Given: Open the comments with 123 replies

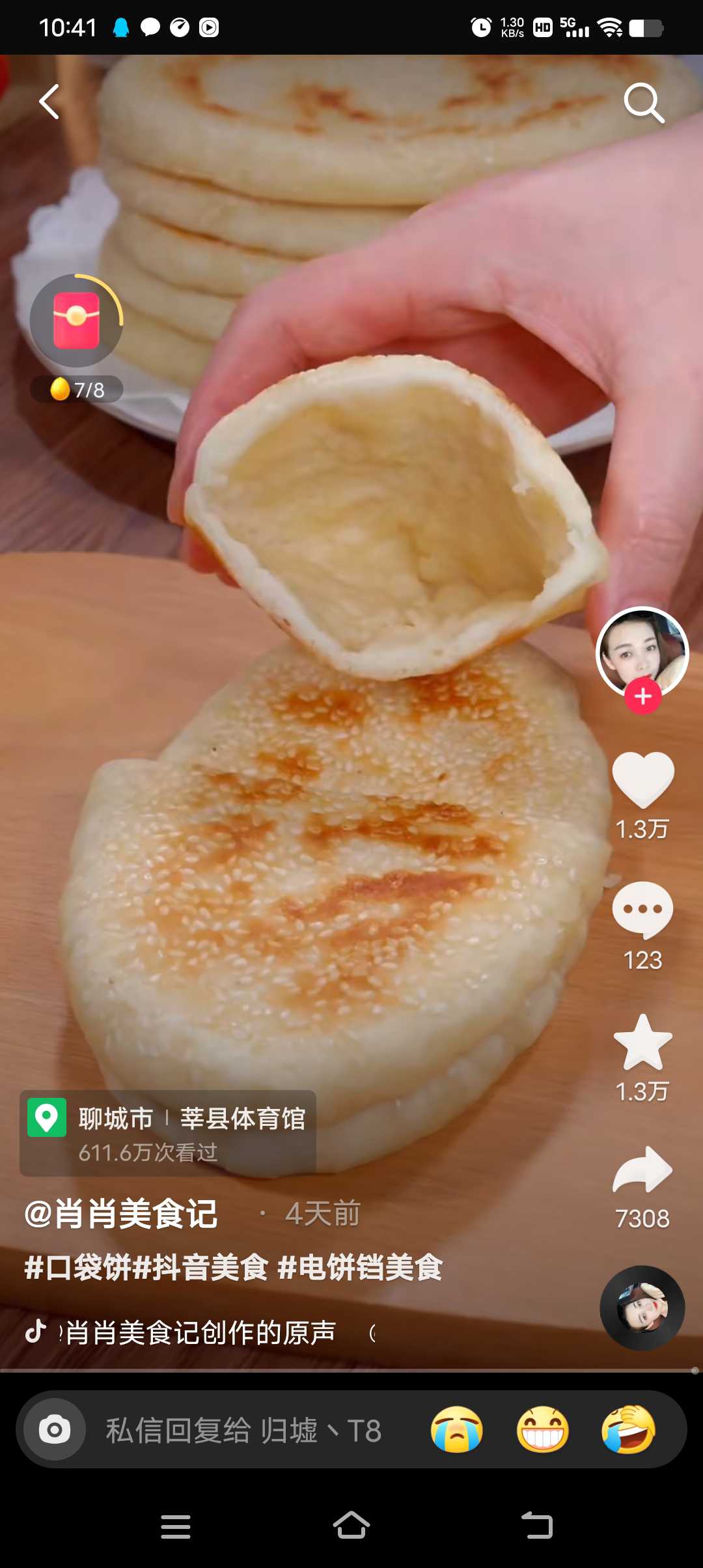Looking at the screenshot, I should pos(643,910).
